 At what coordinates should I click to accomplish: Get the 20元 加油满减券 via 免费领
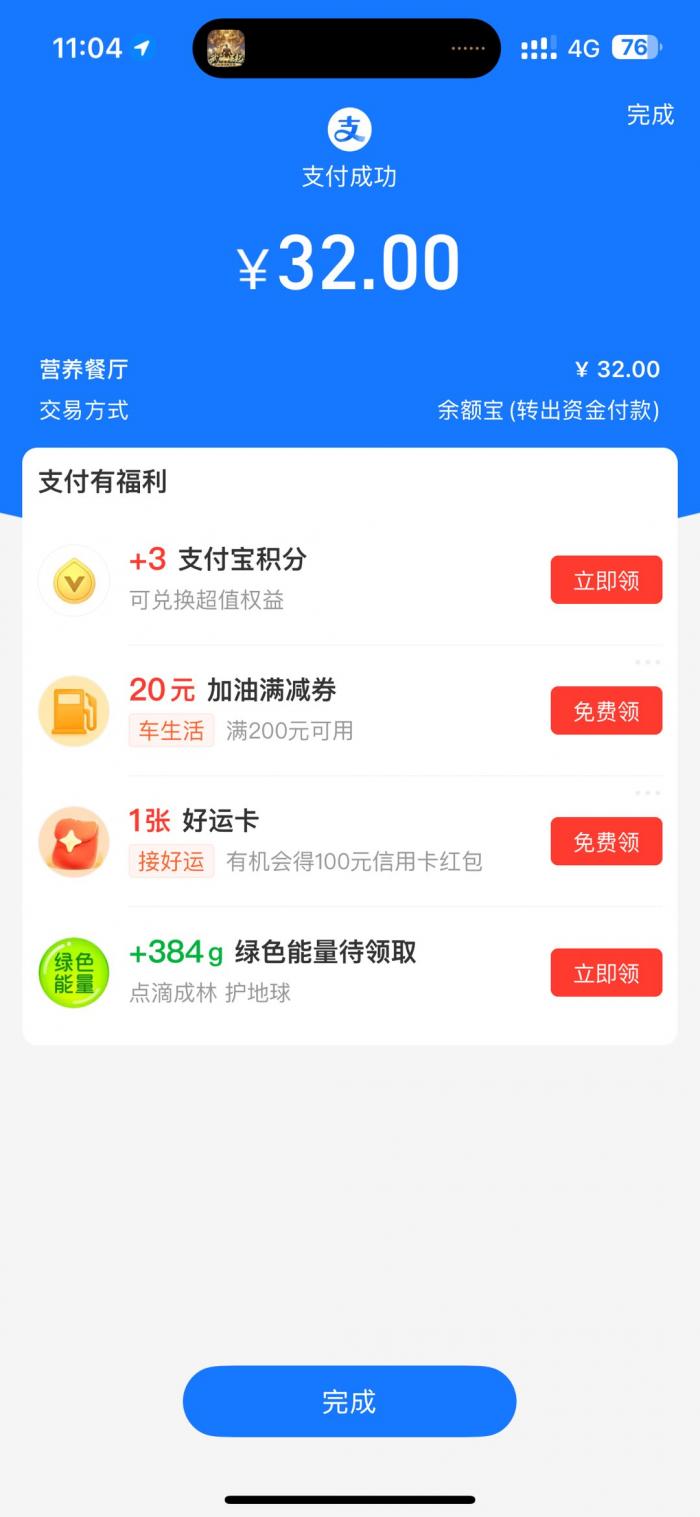point(606,711)
